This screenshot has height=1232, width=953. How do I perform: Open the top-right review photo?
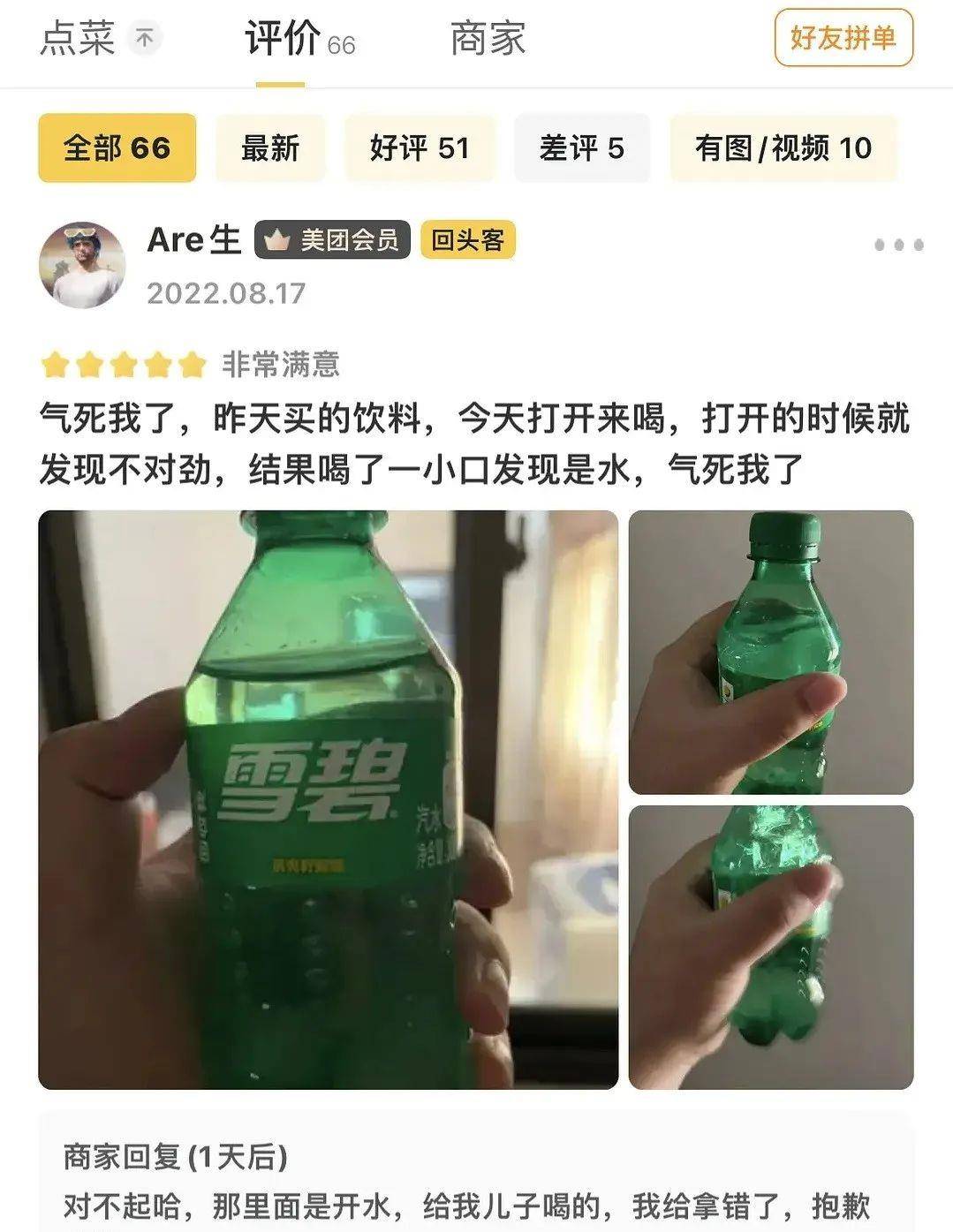pyautogui.click(x=770, y=652)
